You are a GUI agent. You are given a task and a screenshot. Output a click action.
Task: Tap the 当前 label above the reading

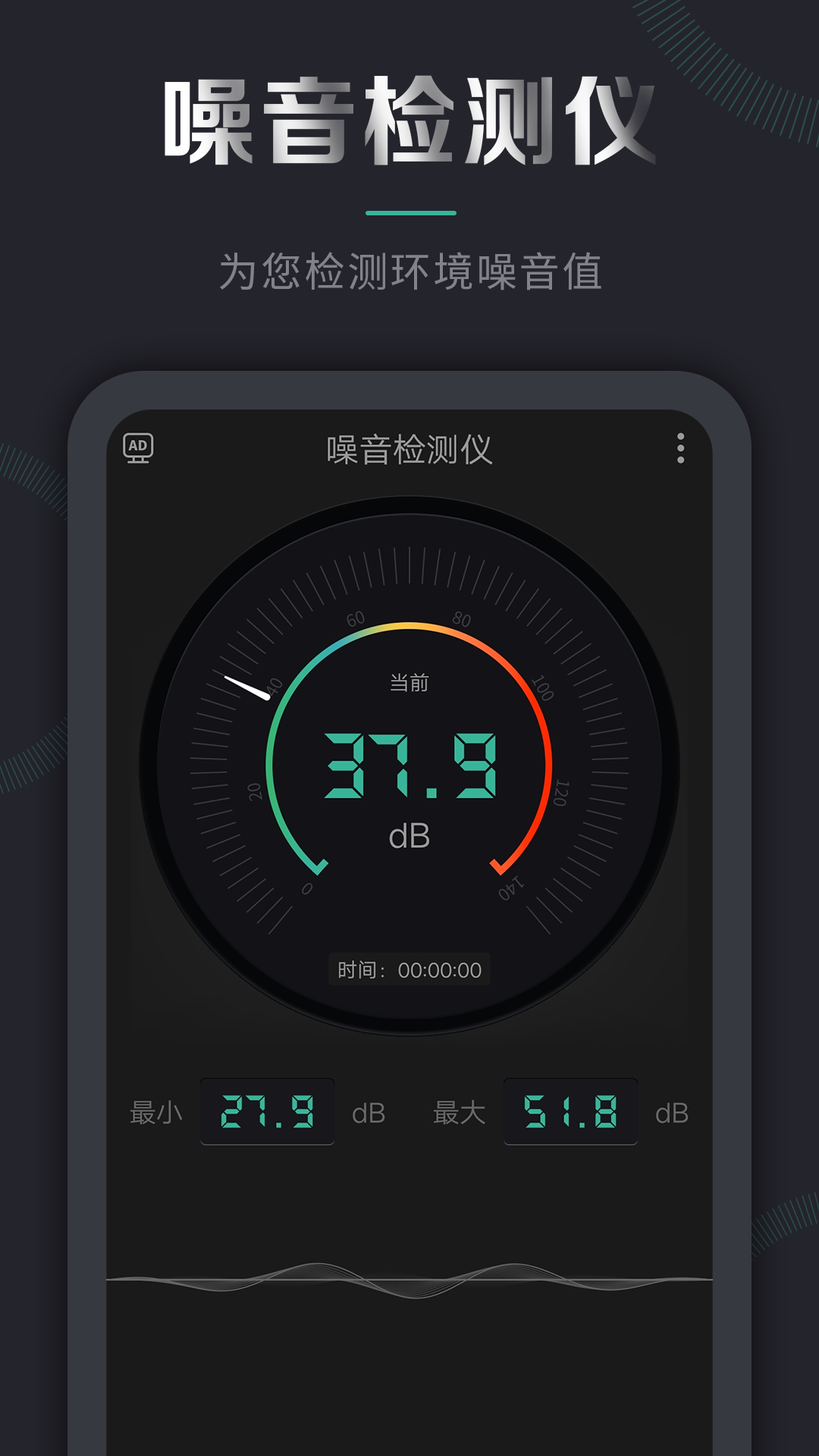click(x=409, y=681)
